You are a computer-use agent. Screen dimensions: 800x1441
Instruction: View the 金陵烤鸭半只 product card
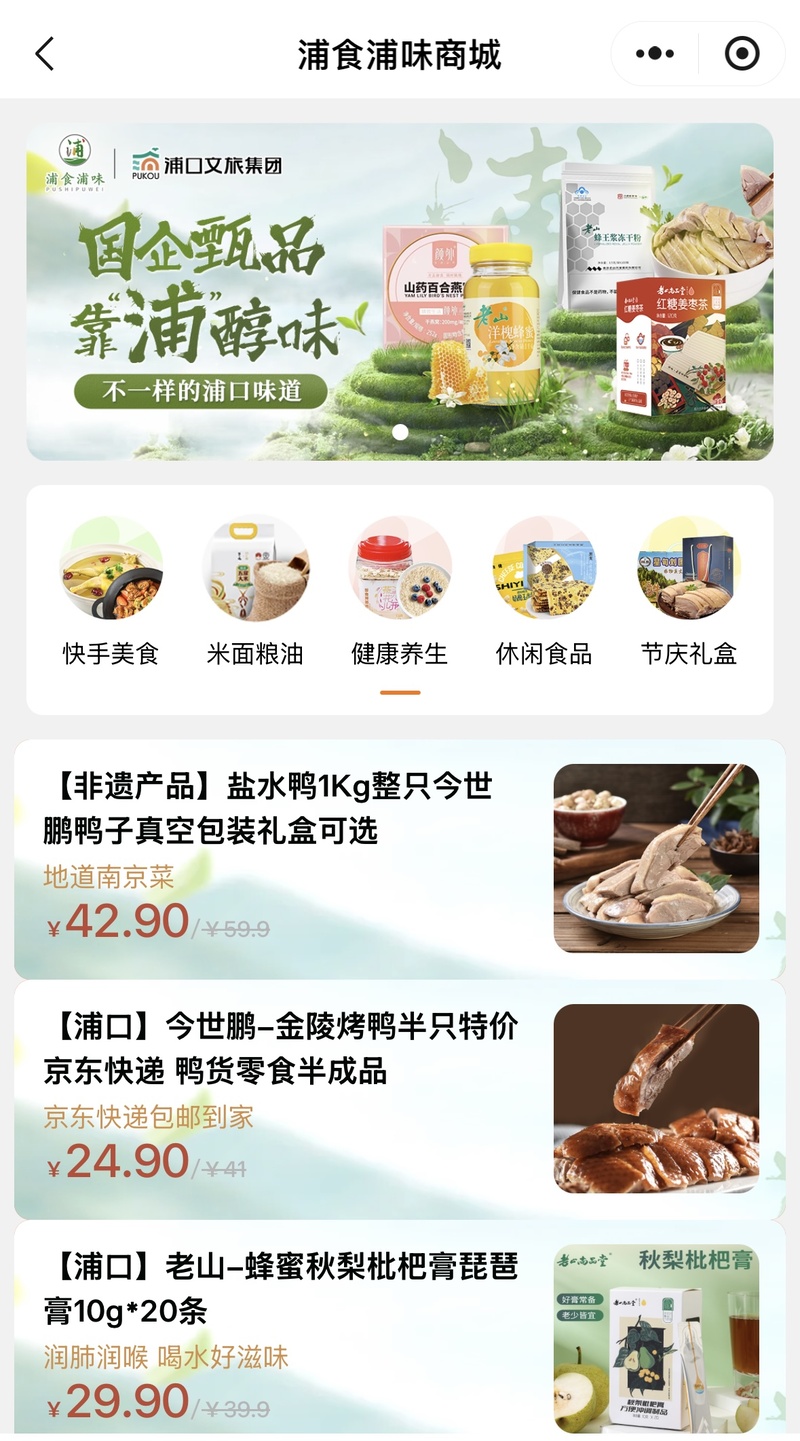point(400,1099)
